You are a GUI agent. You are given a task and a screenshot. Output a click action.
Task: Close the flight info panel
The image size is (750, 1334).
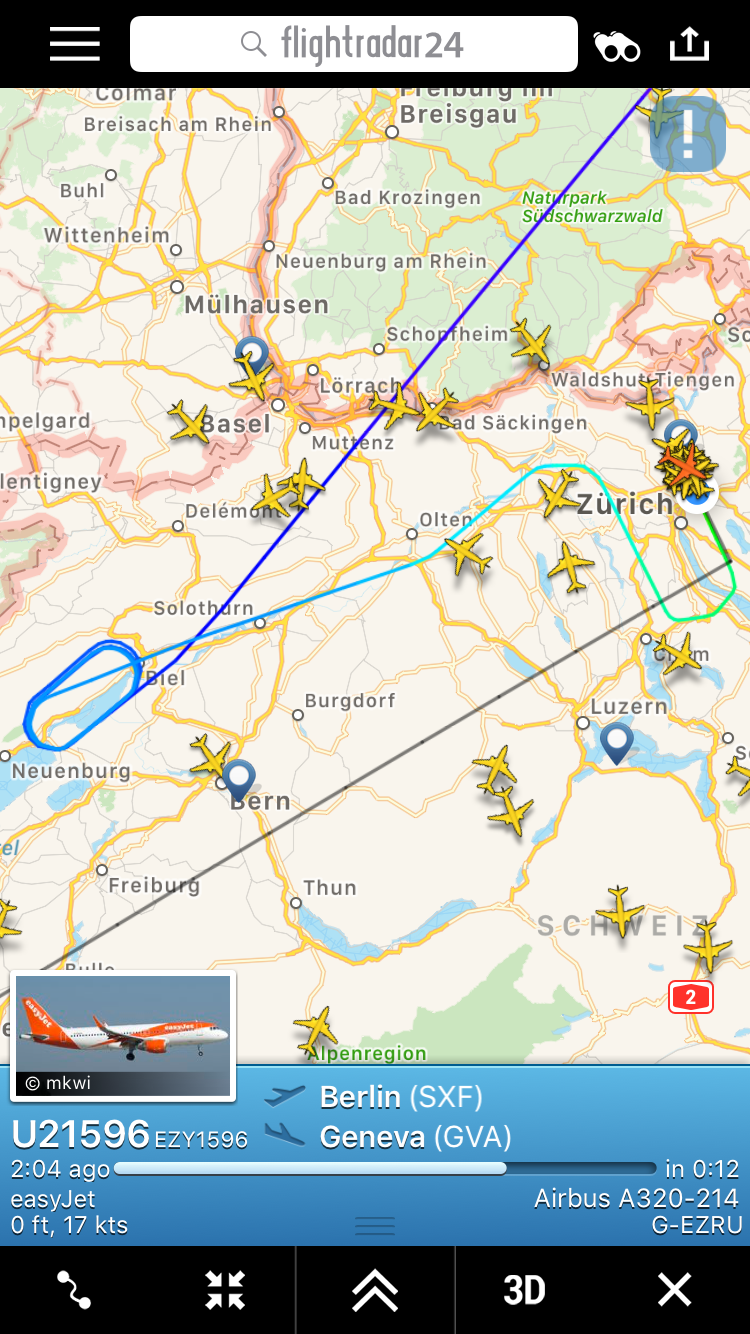click(674, 1290)
